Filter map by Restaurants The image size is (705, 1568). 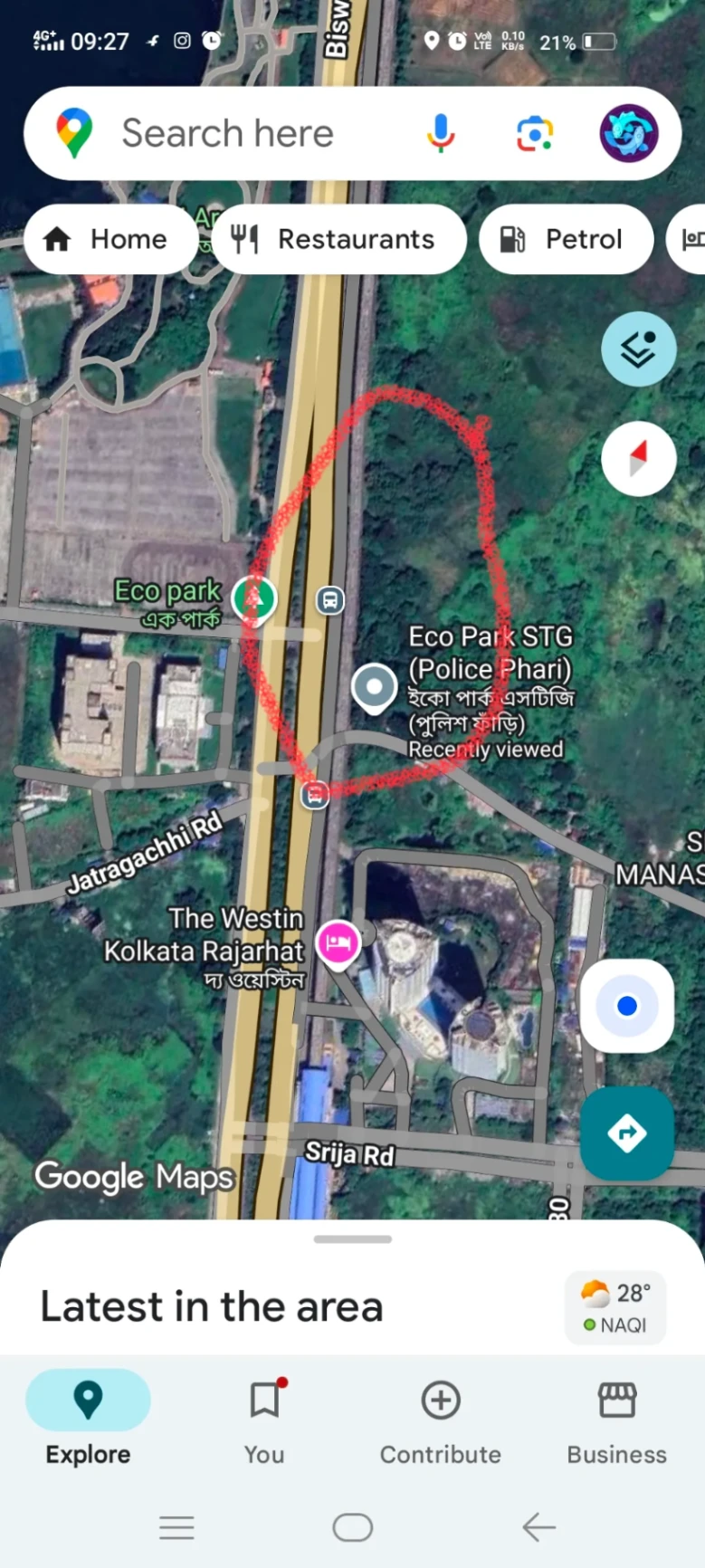click(x=338, y=239)
